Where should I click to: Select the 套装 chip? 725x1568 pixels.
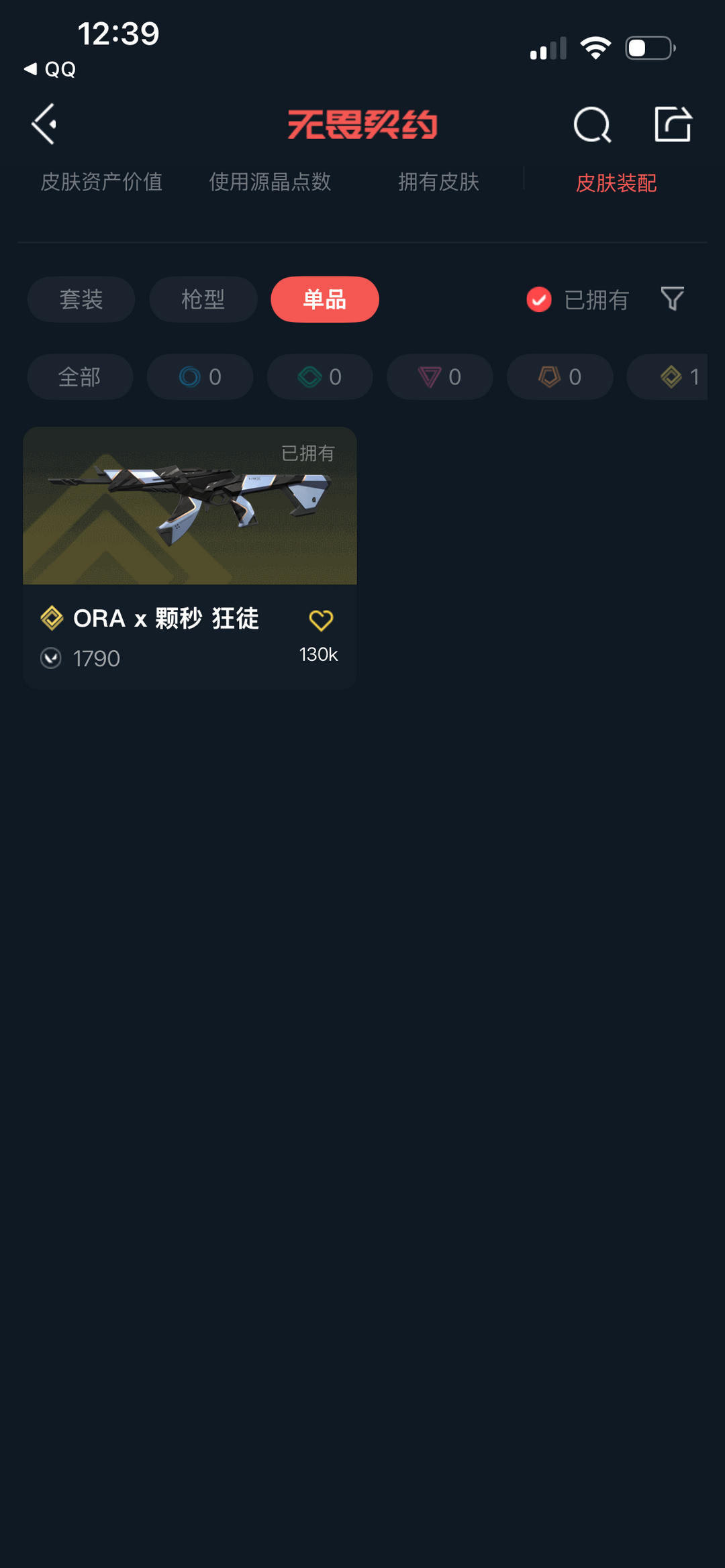(81, 299)
